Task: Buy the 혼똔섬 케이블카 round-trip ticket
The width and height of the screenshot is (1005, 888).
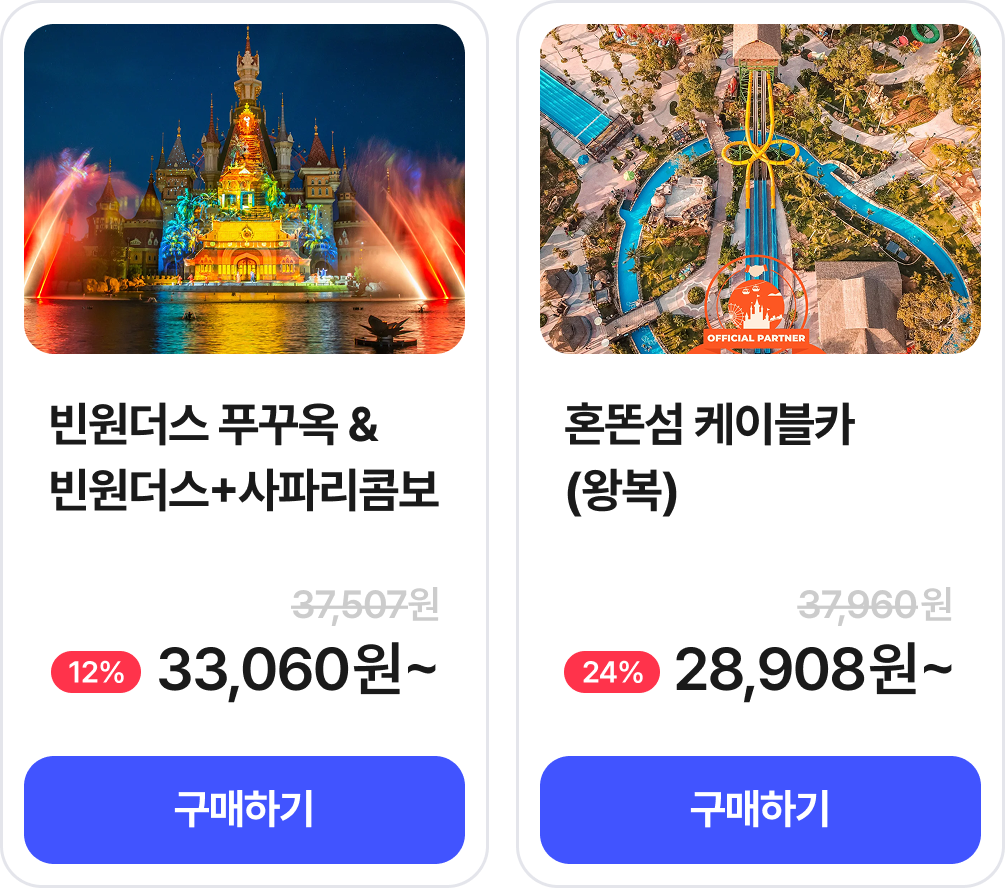Action: click(760, 809)
